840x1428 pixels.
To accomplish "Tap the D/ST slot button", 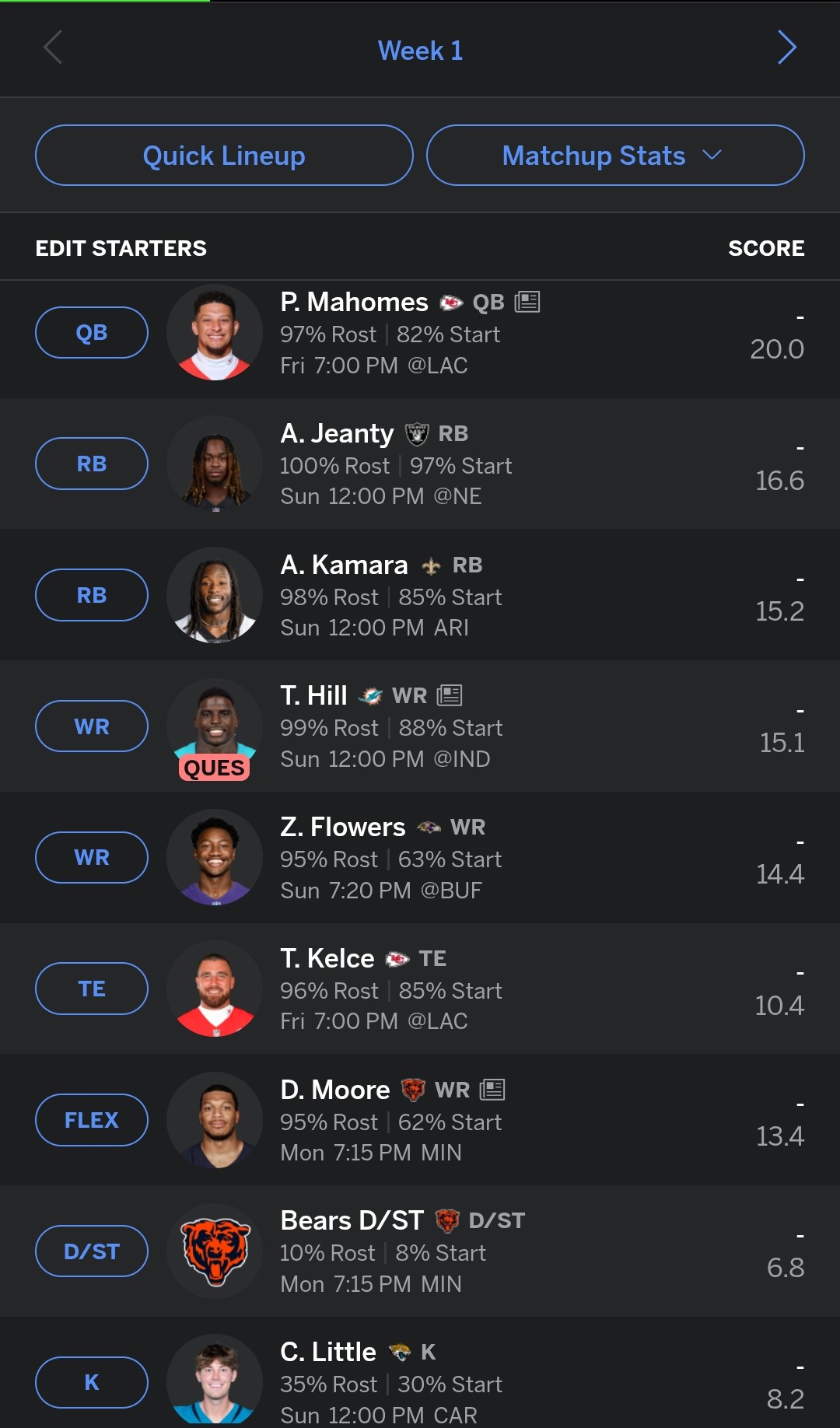I will coord(92,1251).
